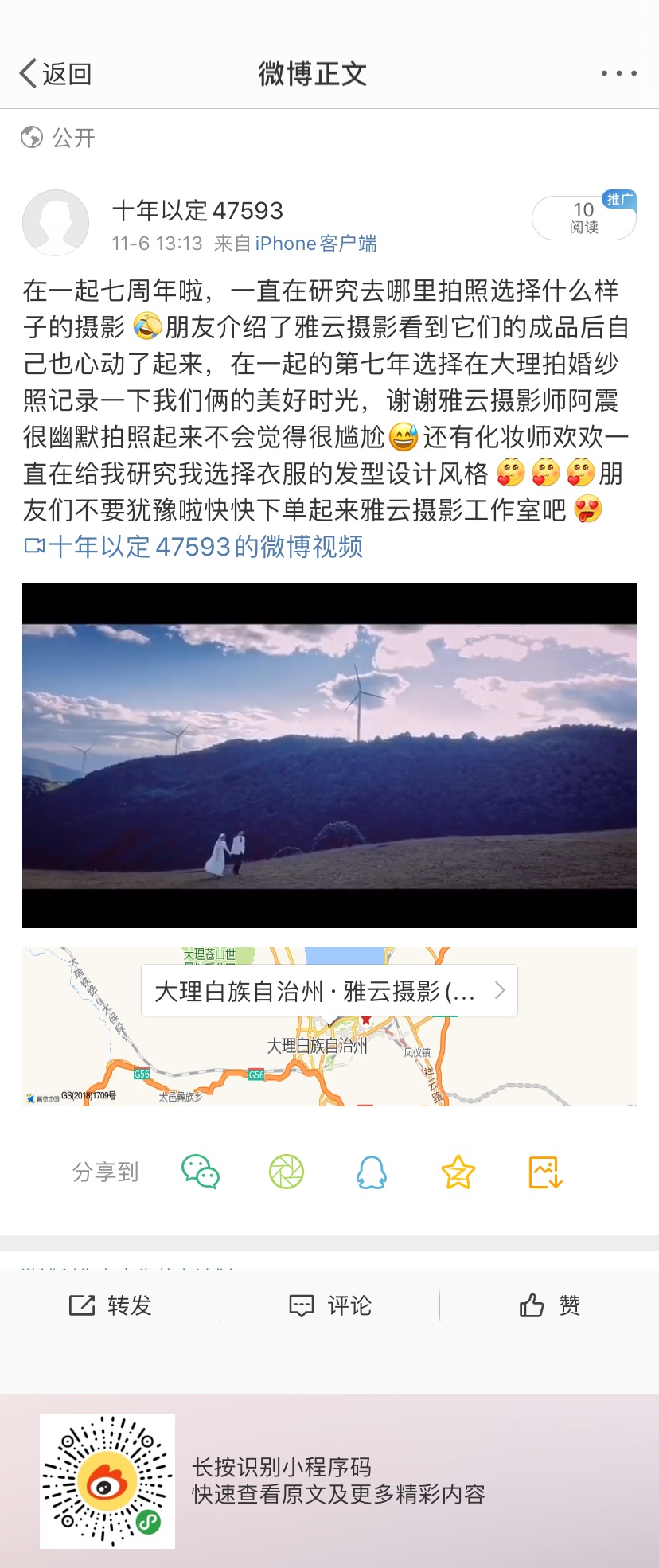This screenshot has height=1568, width=659.
Task: Like the post with 赞
Action: [550, 1305]
